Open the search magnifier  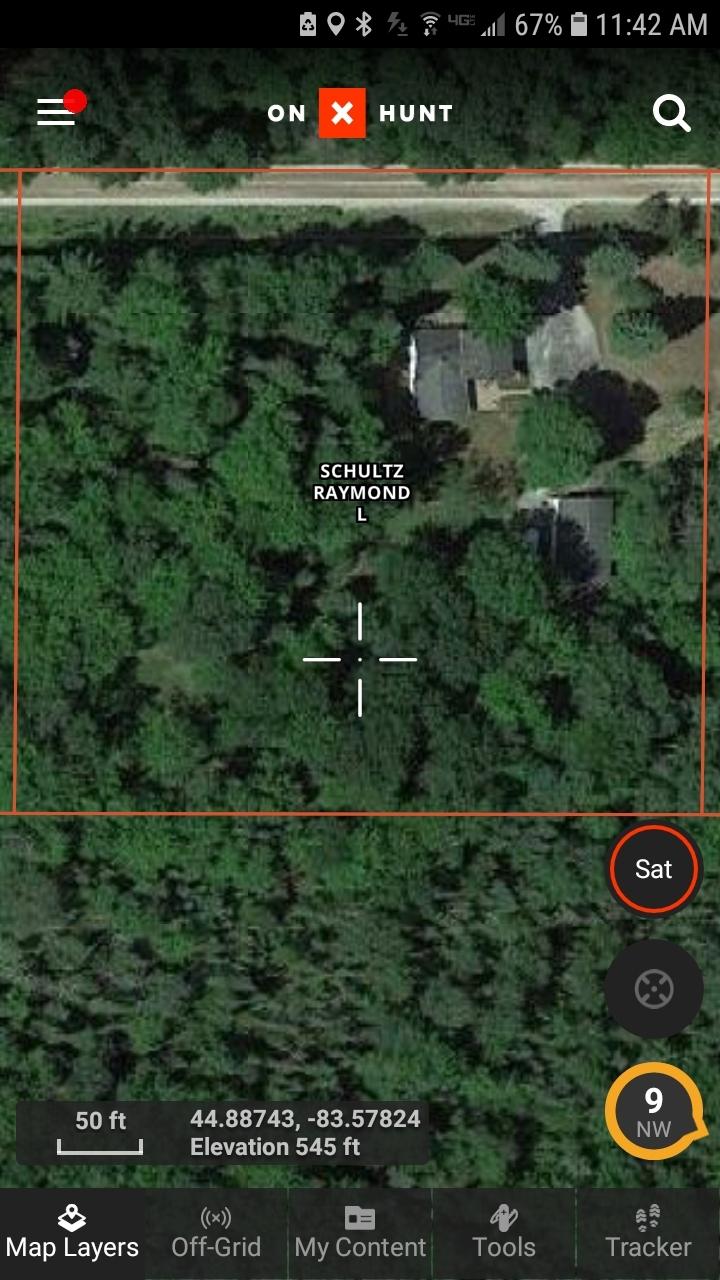tap(672, 114)
